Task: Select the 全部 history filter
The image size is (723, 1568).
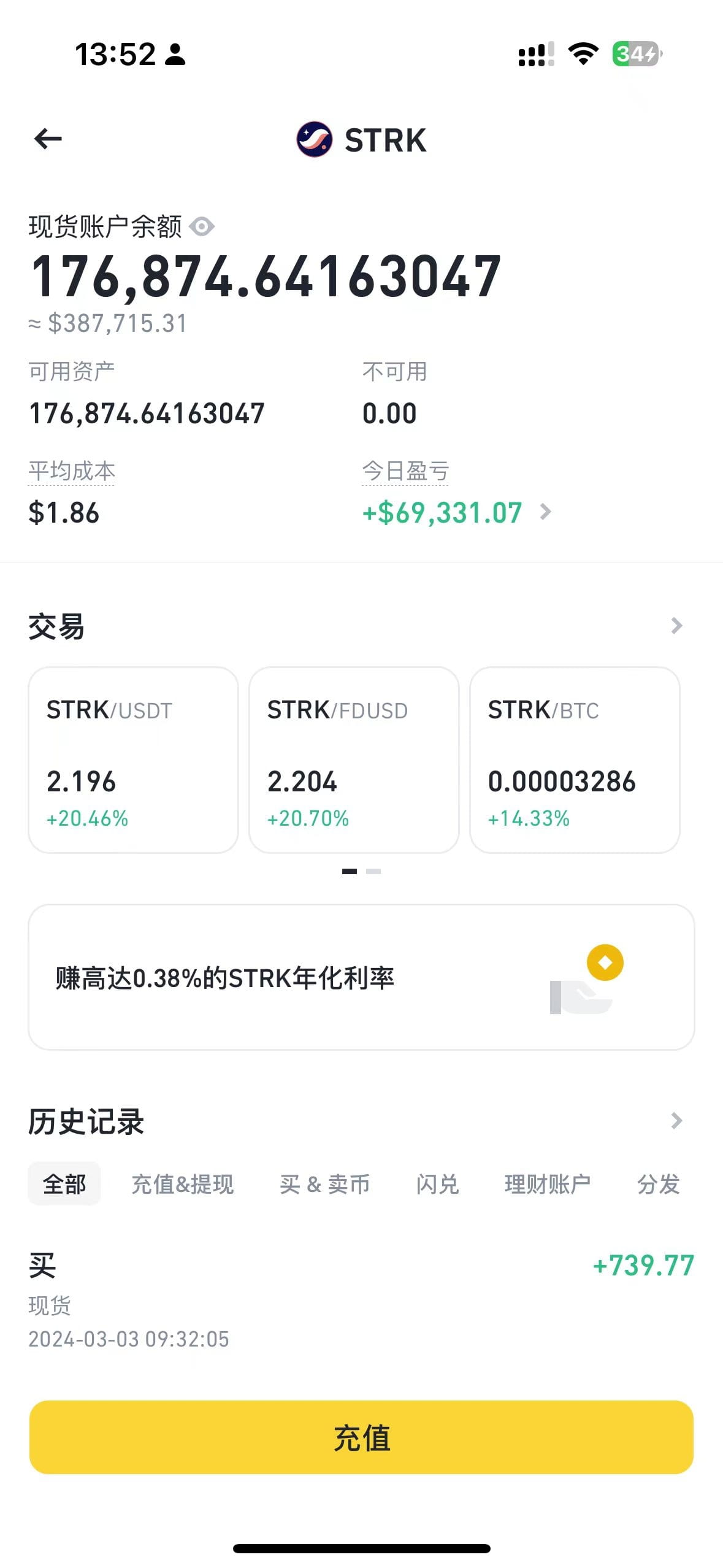Action: 64,1184
